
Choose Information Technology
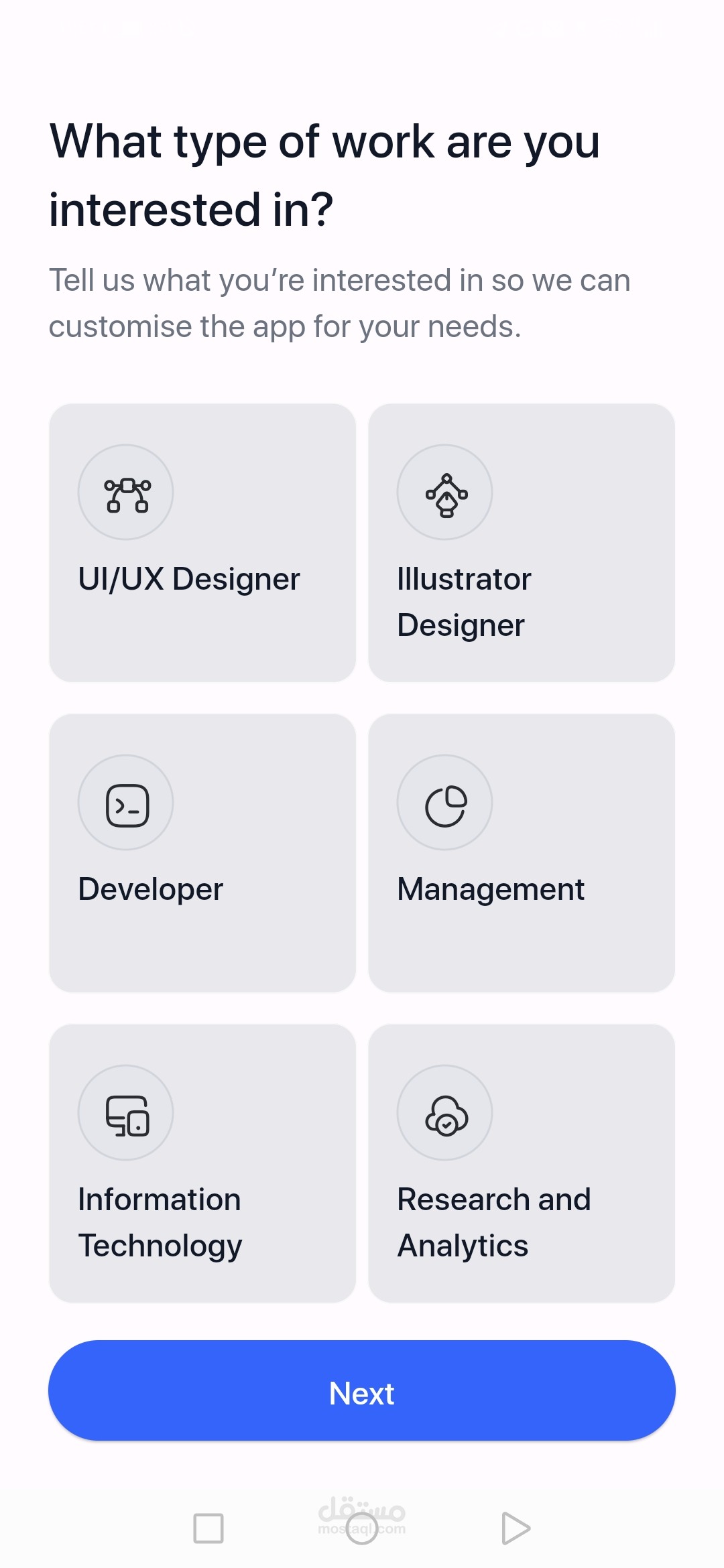tap(202, 1163)
